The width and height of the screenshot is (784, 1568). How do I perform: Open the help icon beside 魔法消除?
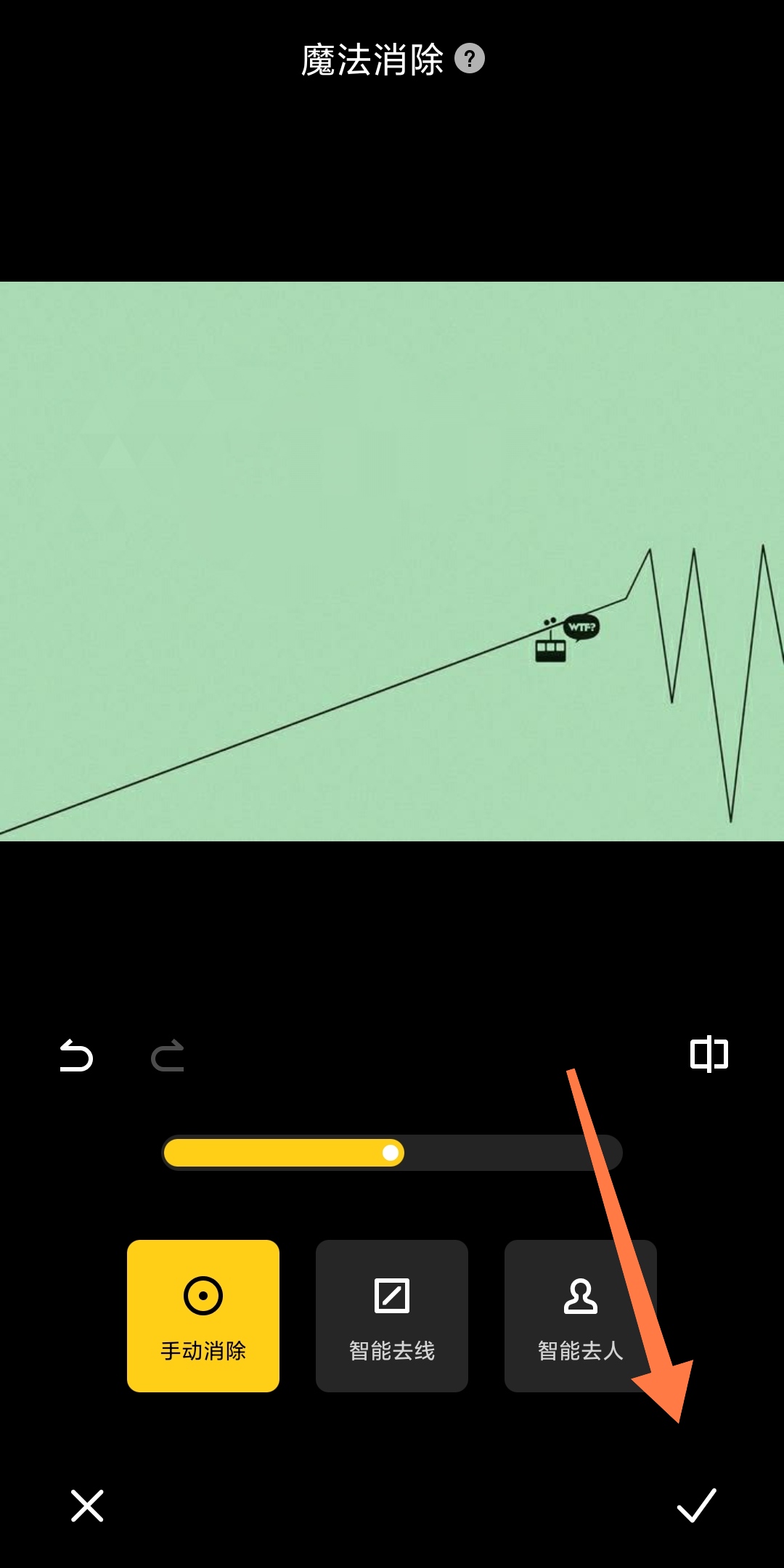coord(470,59)
